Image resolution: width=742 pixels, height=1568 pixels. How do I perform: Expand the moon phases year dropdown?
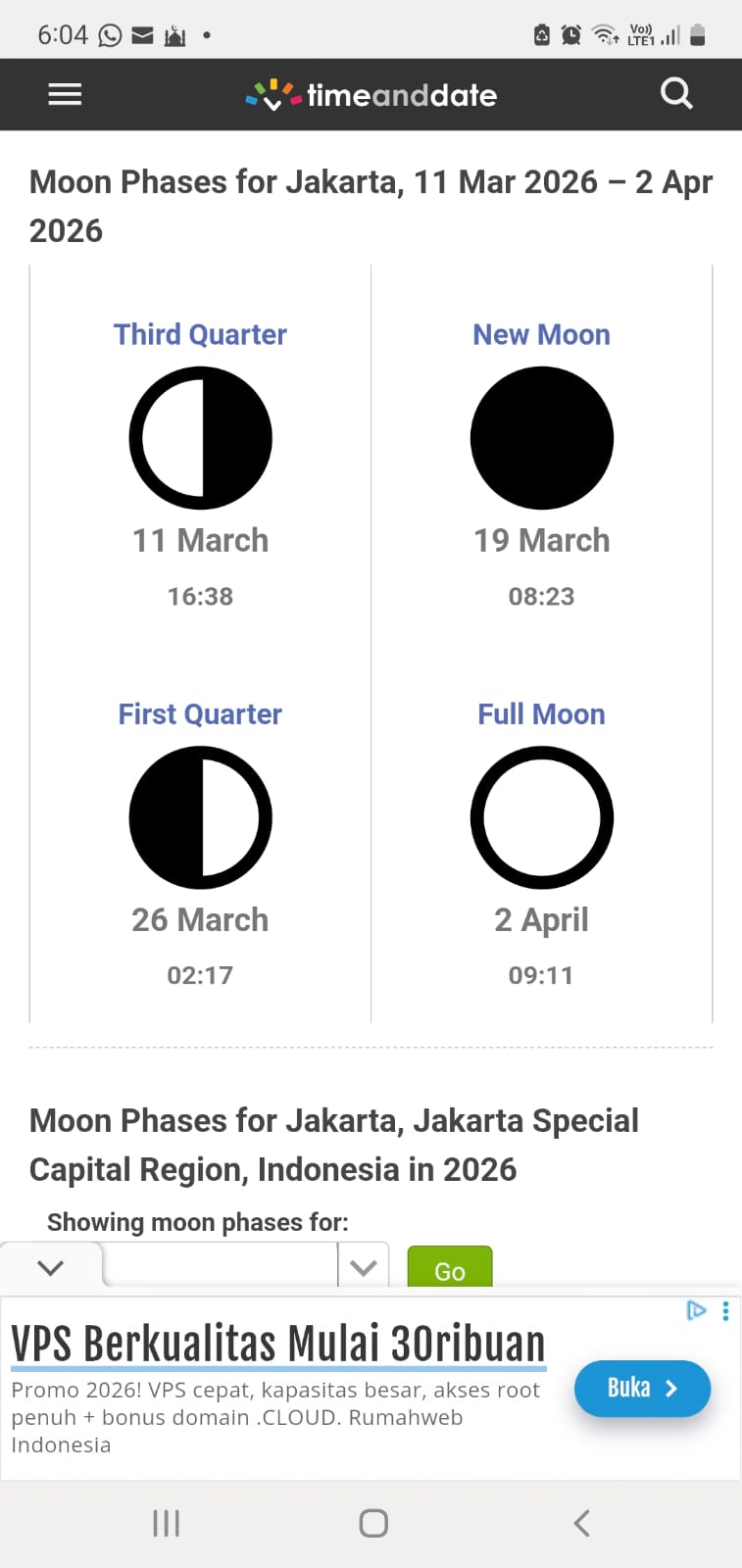tap(363, 1267)
